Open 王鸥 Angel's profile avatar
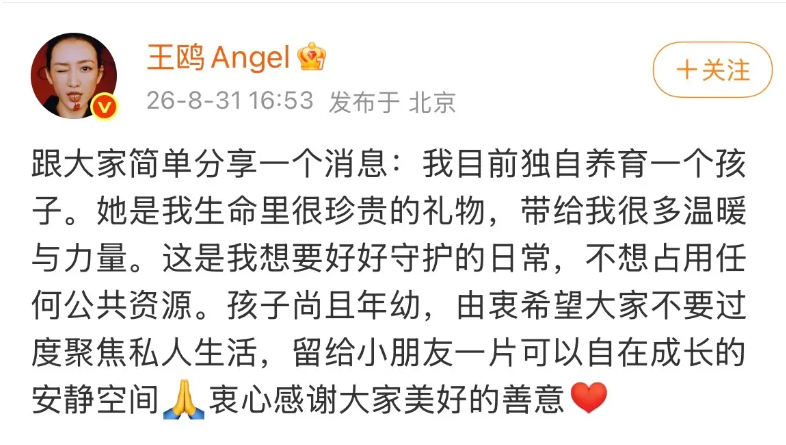The width and height of the screenshot is (786, 445). tap(74, 76)
